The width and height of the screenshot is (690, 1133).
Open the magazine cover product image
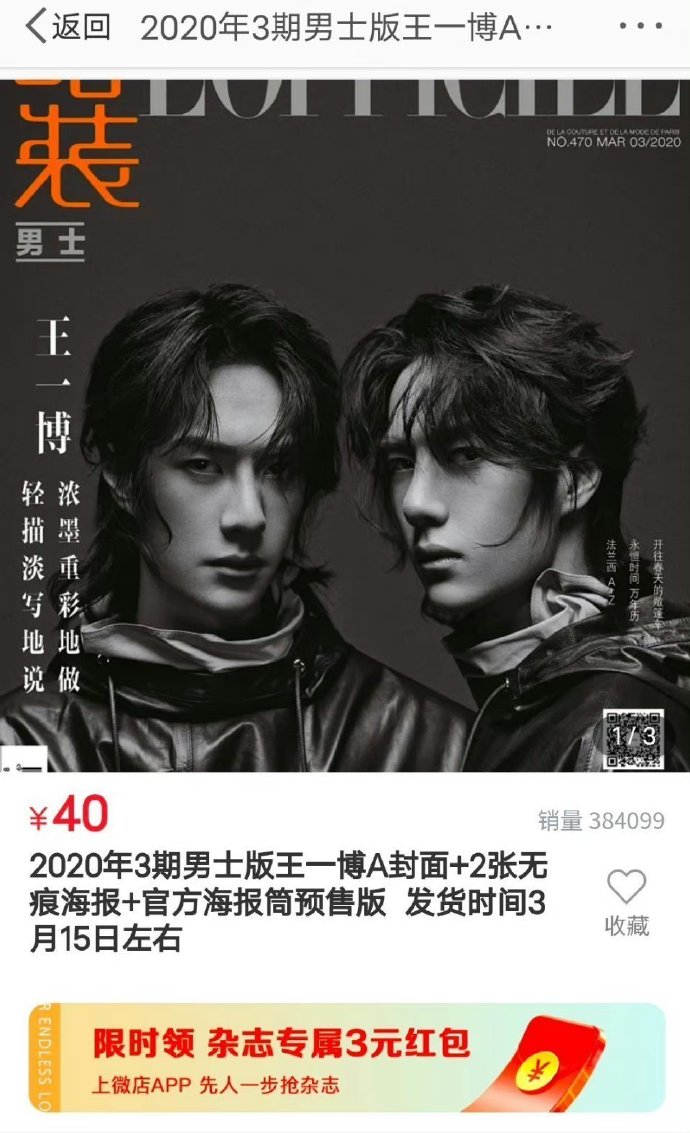pos(345,425)
